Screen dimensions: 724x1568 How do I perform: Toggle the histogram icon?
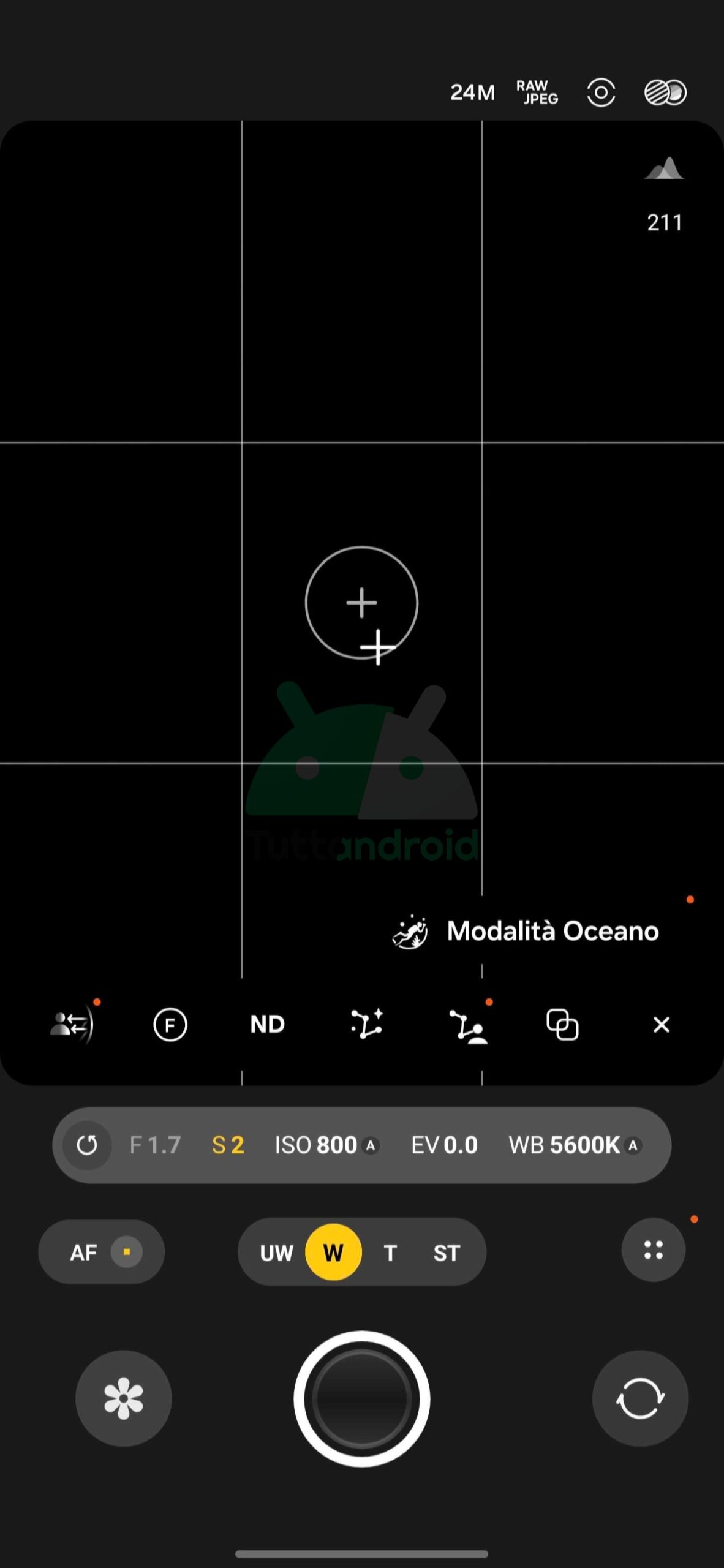[664, 168]
